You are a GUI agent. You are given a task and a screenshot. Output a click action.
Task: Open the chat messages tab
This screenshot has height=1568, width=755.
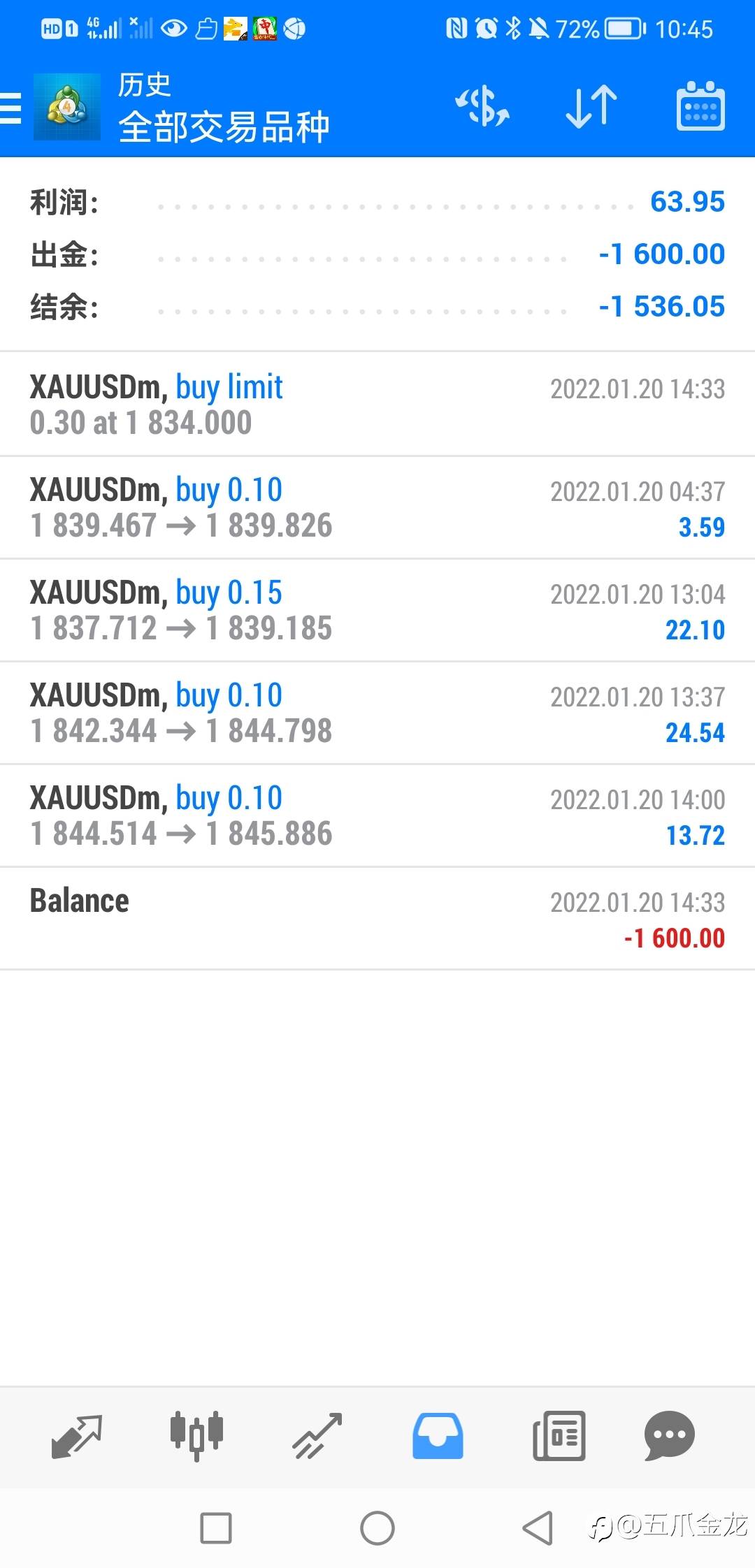[x=669, y=1436]
